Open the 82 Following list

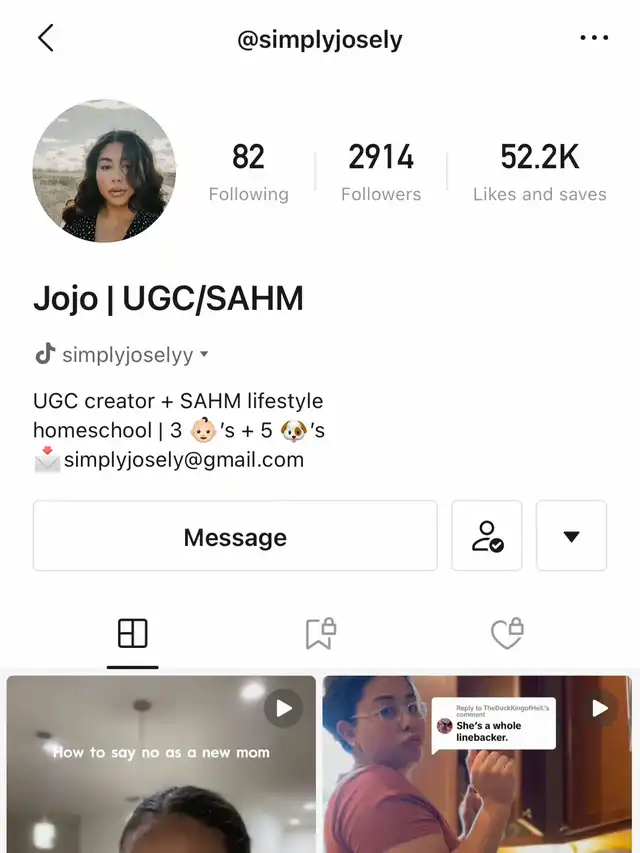(x=248, y=172)
